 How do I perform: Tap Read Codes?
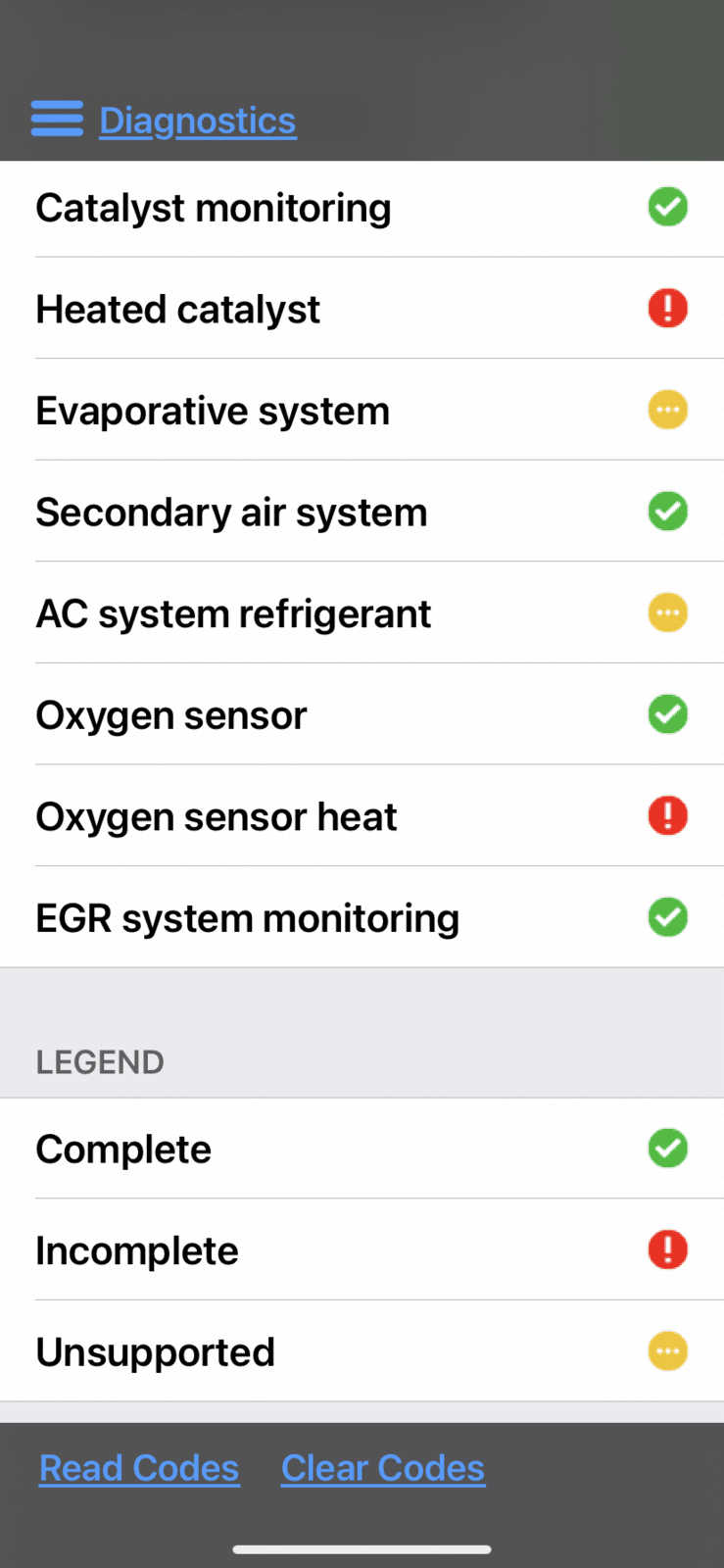click(139, 1468)
